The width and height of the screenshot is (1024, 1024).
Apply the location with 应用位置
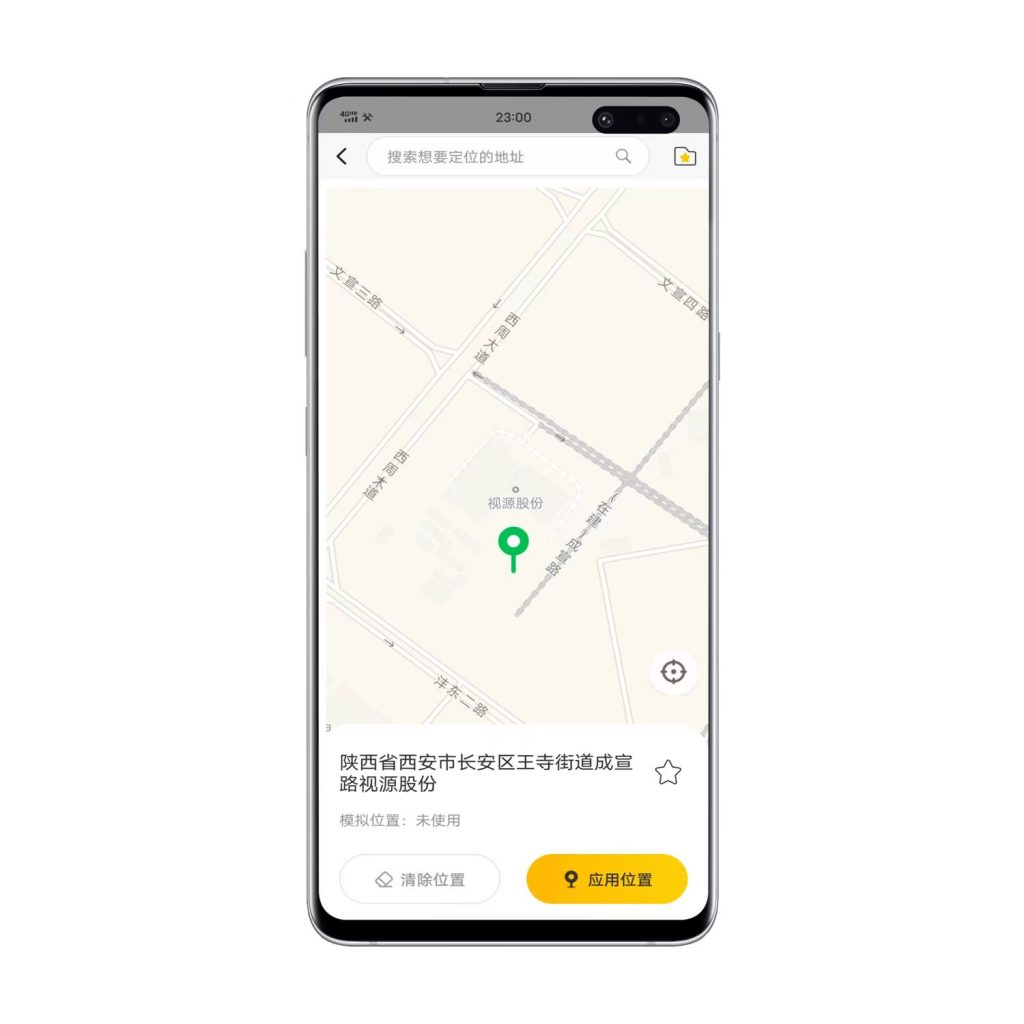pos(607,879)
